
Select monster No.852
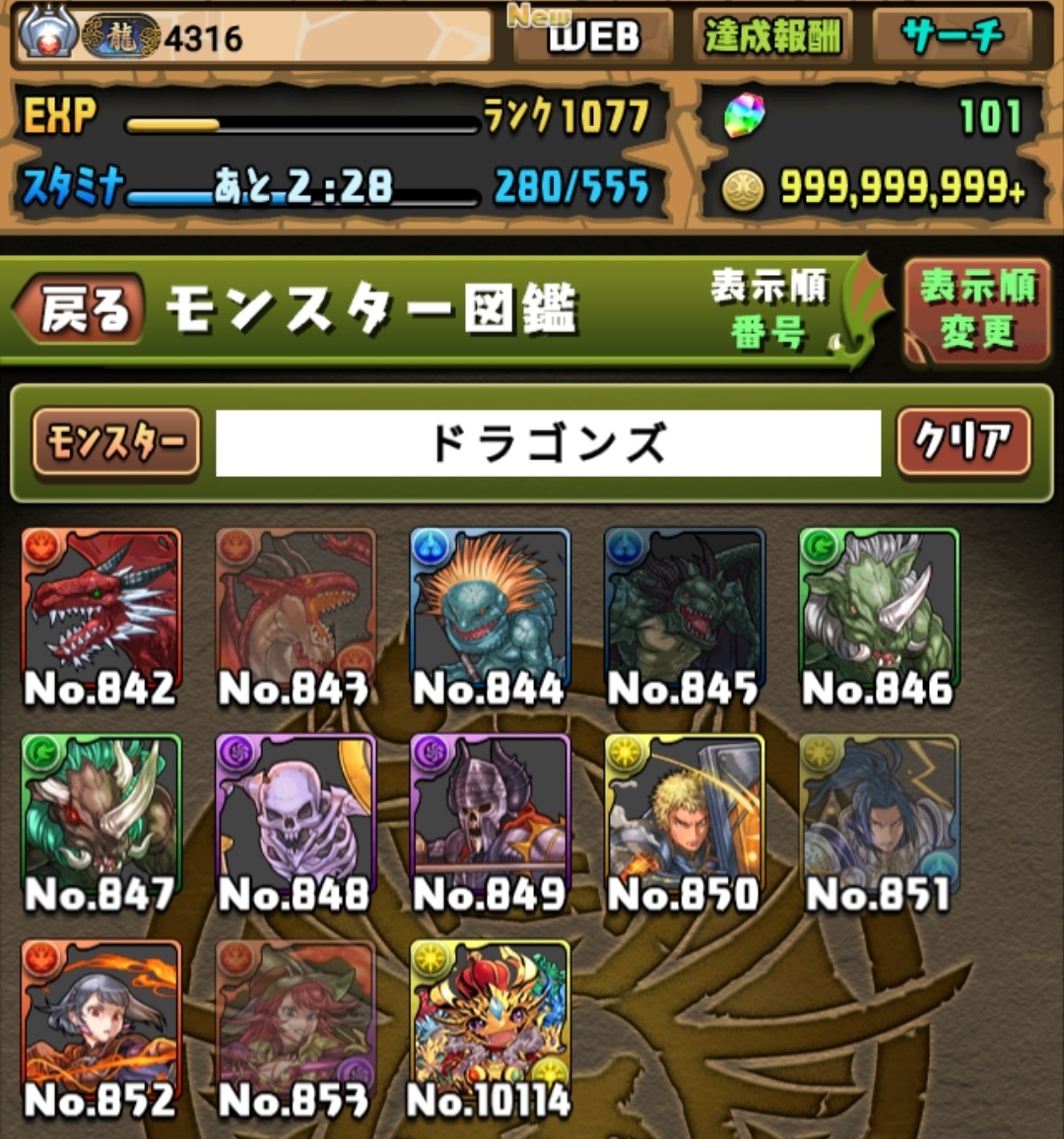point(101,1027)
